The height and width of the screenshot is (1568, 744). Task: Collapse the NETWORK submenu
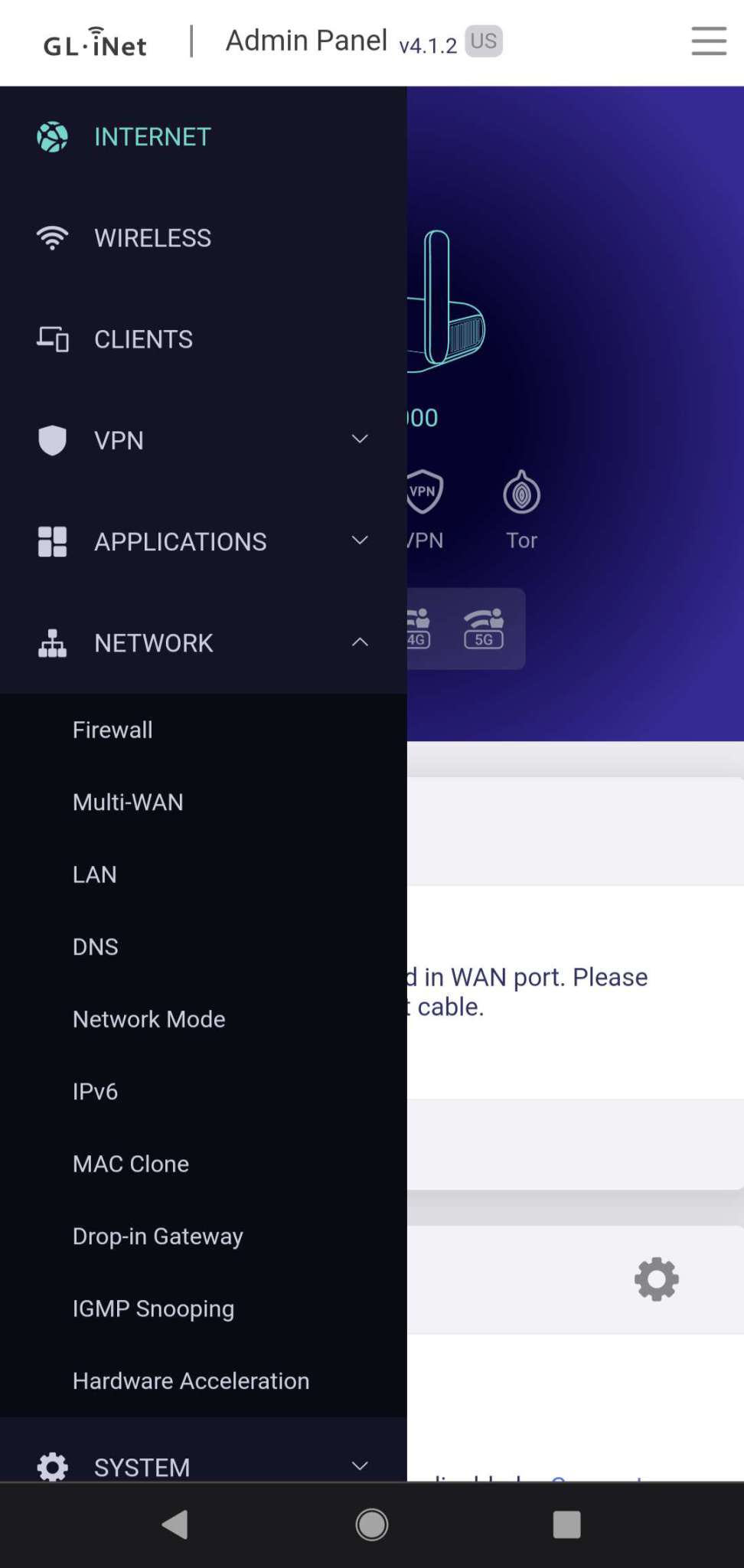[x=203, y=642]
